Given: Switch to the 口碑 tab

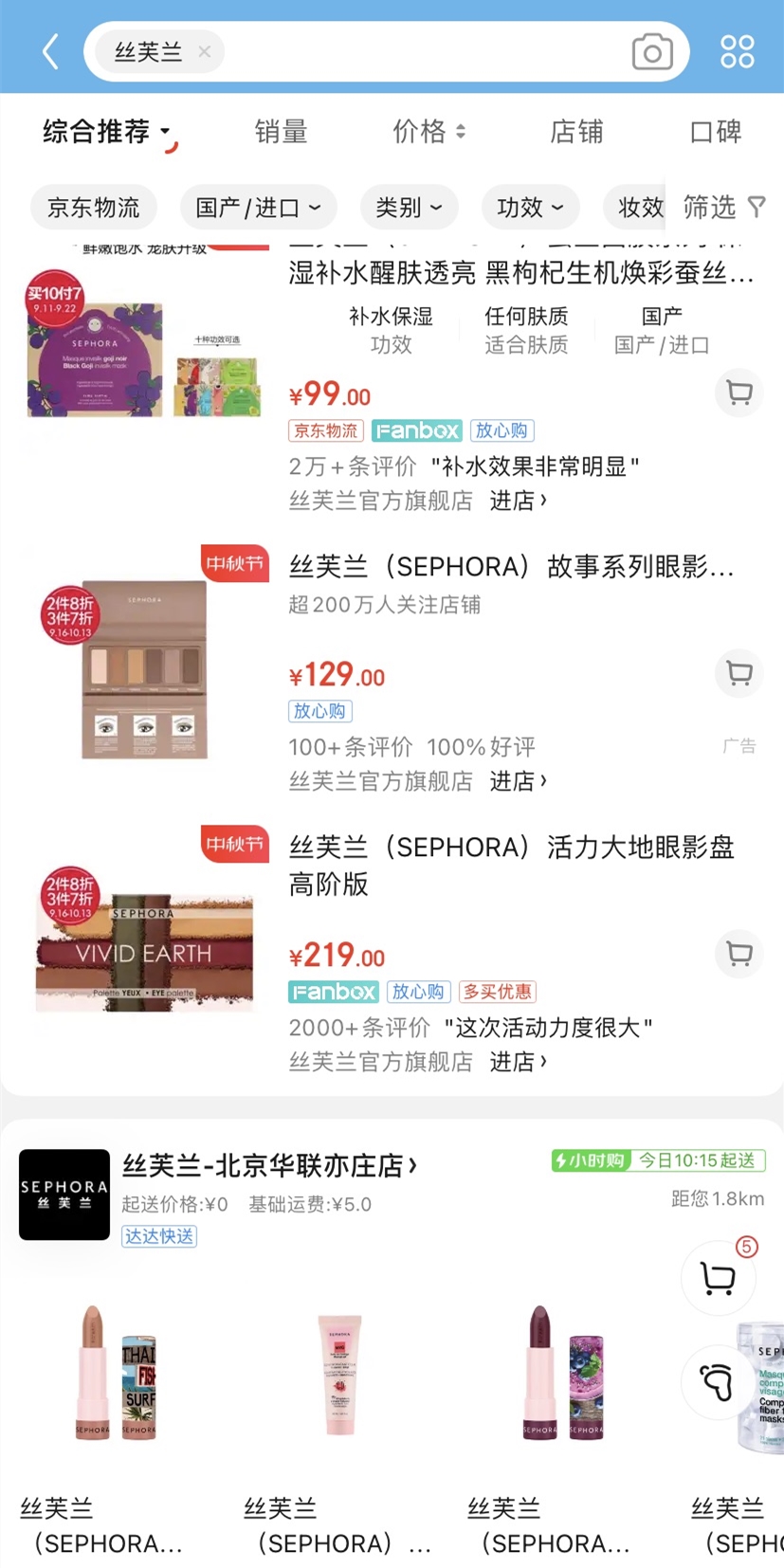Looking at the screenshot, I should [716, 132].
